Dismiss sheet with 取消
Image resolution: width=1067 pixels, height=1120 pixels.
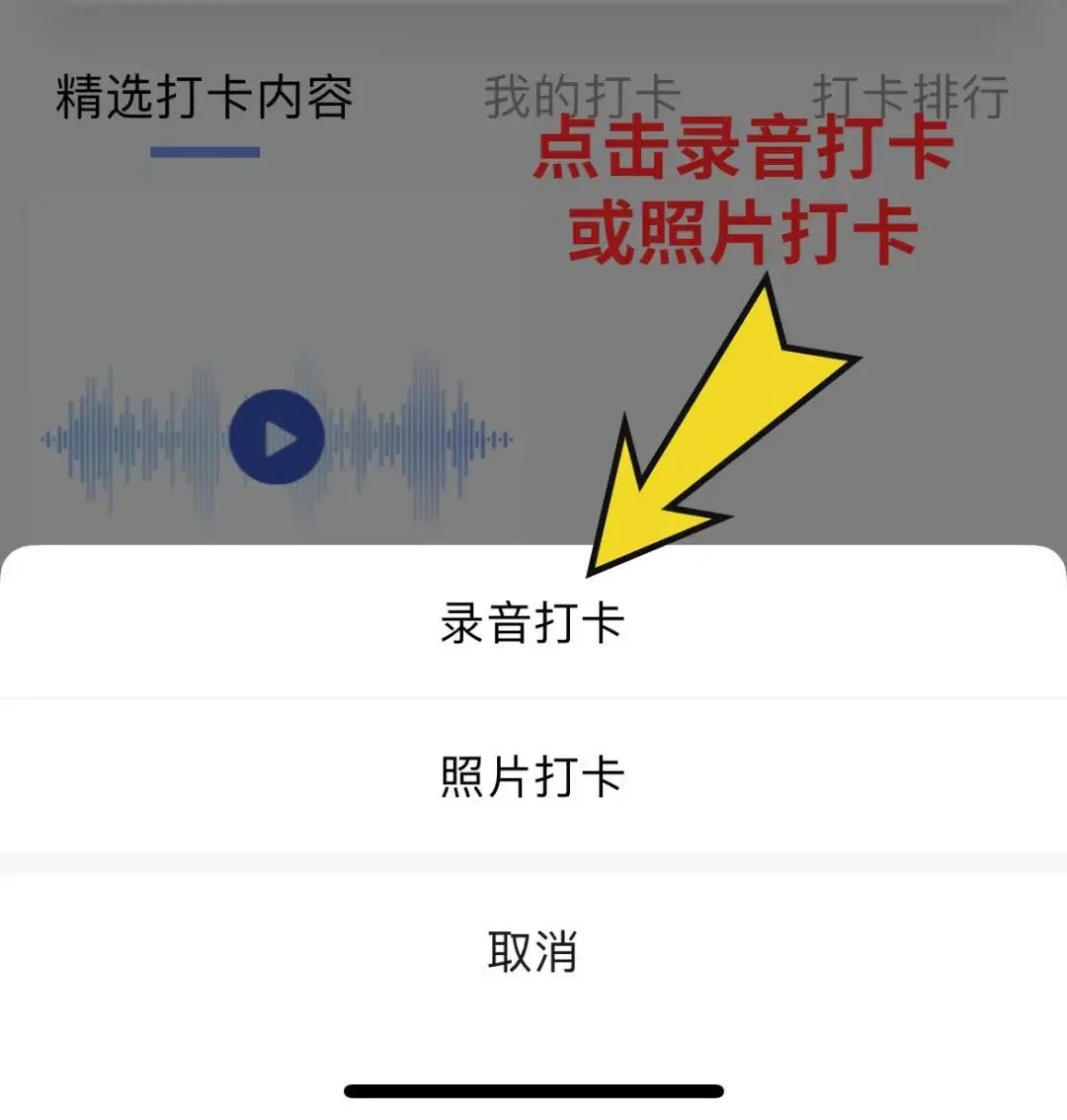pyautogui.click(x=533, y=952)
